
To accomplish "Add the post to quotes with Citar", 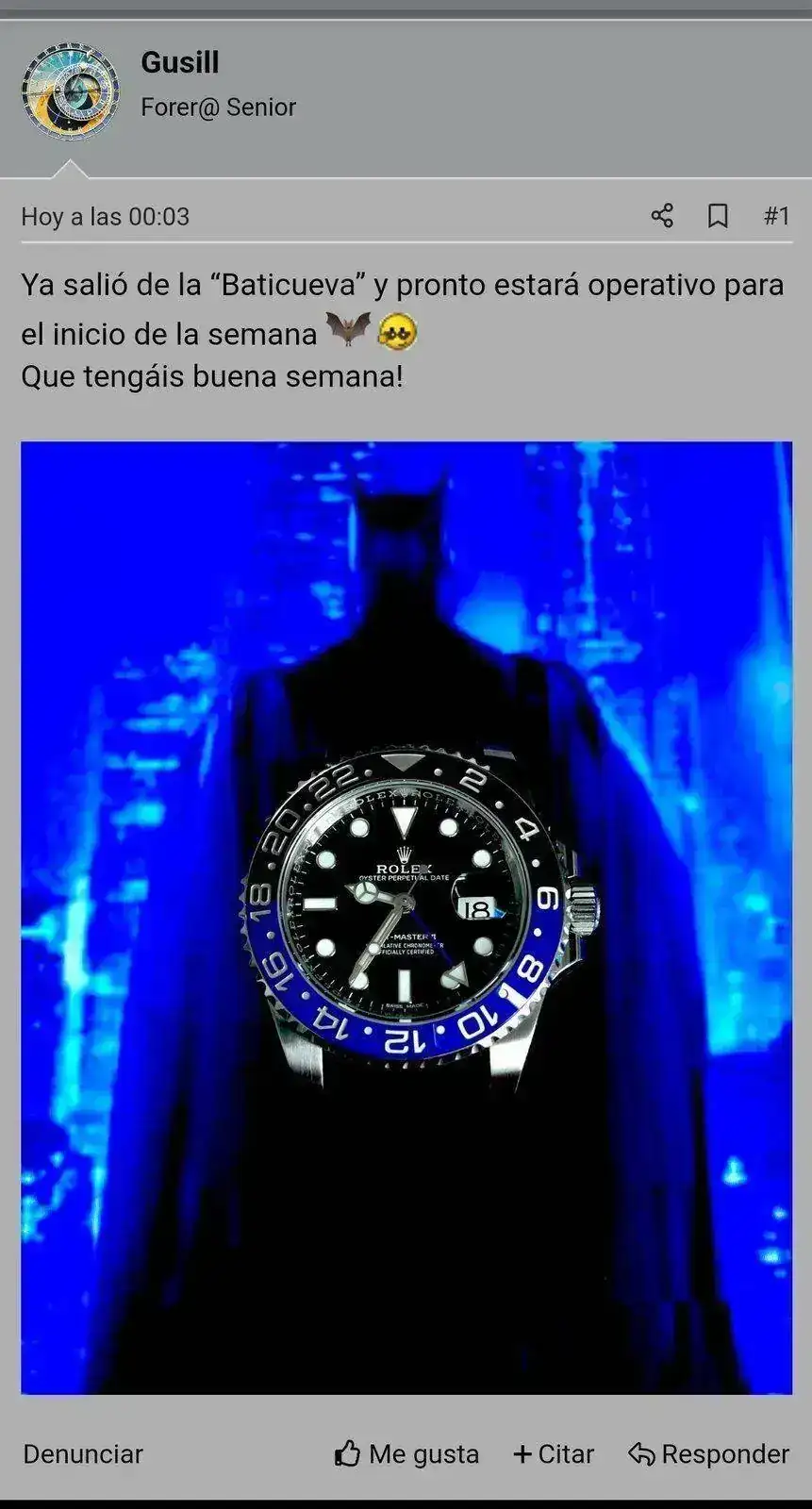I will tap(554, 1453).
